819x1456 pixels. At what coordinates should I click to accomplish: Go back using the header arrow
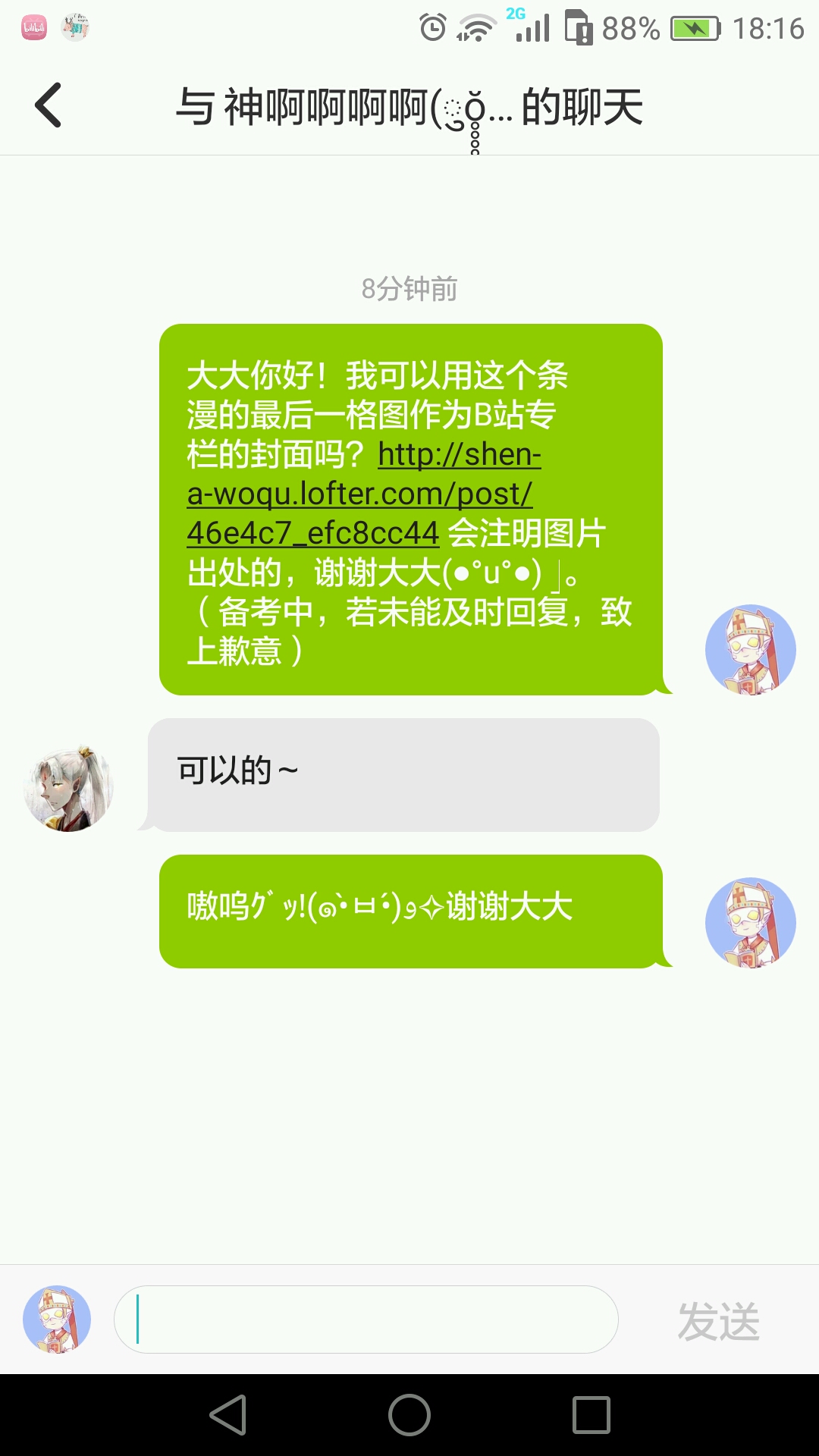point(48,105)
